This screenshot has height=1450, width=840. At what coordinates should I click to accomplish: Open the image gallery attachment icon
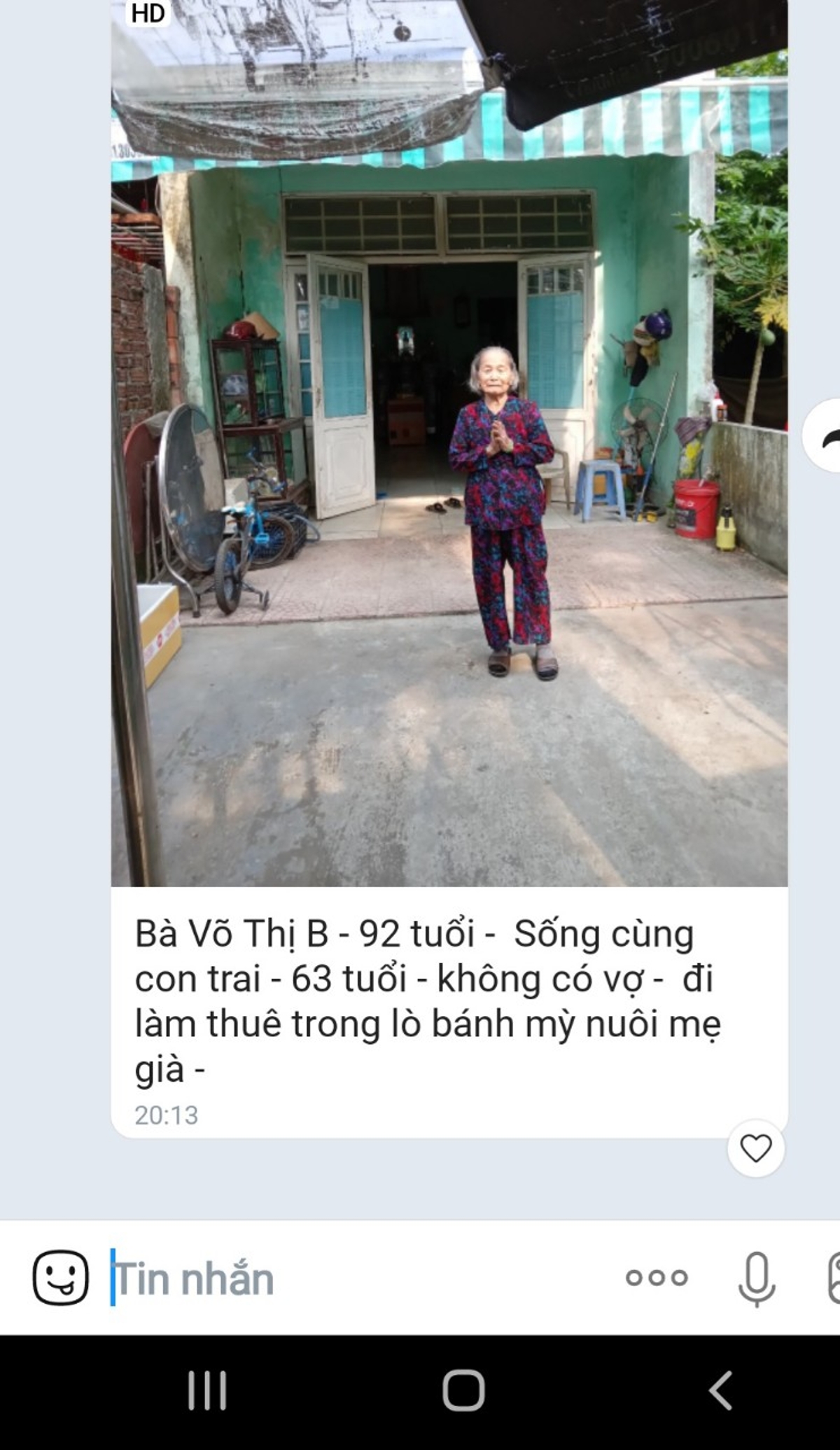(833, 1278)
